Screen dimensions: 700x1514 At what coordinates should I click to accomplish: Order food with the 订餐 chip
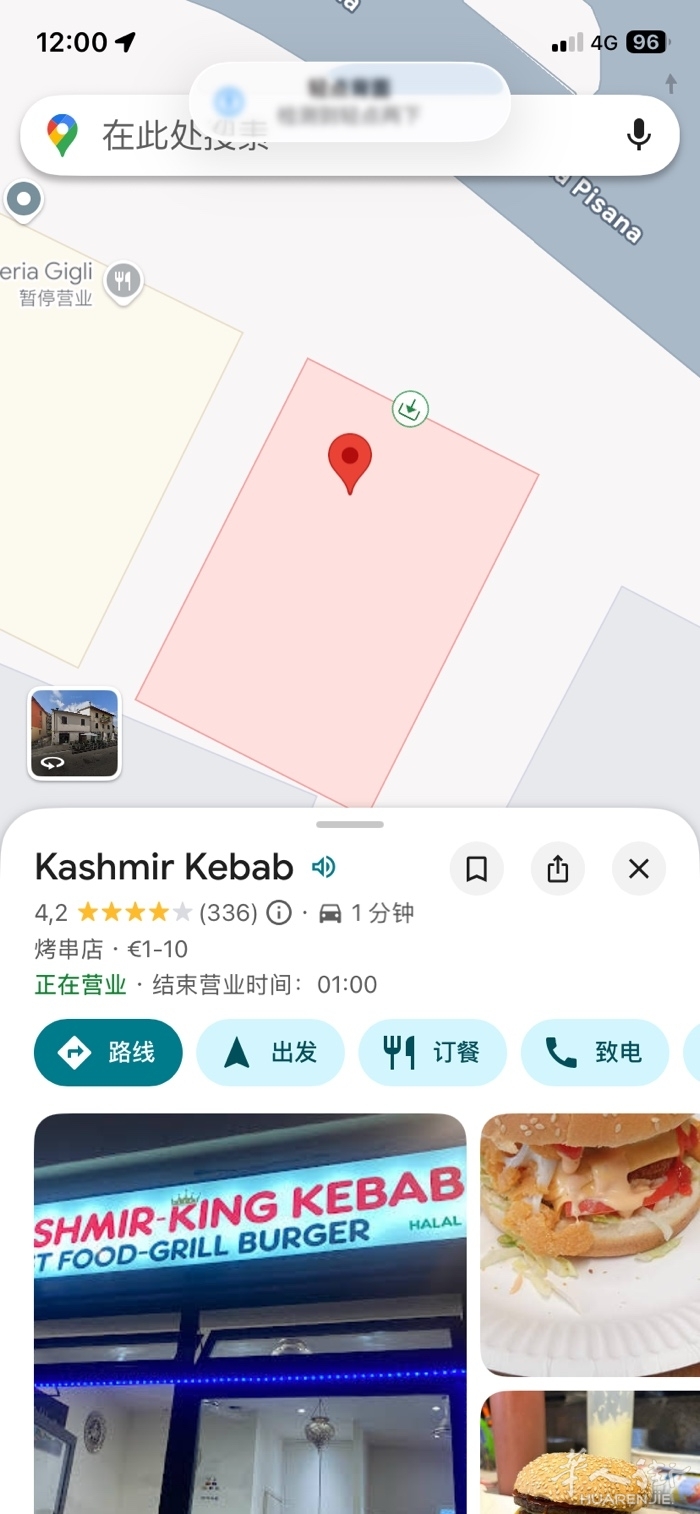point(432,1052)
